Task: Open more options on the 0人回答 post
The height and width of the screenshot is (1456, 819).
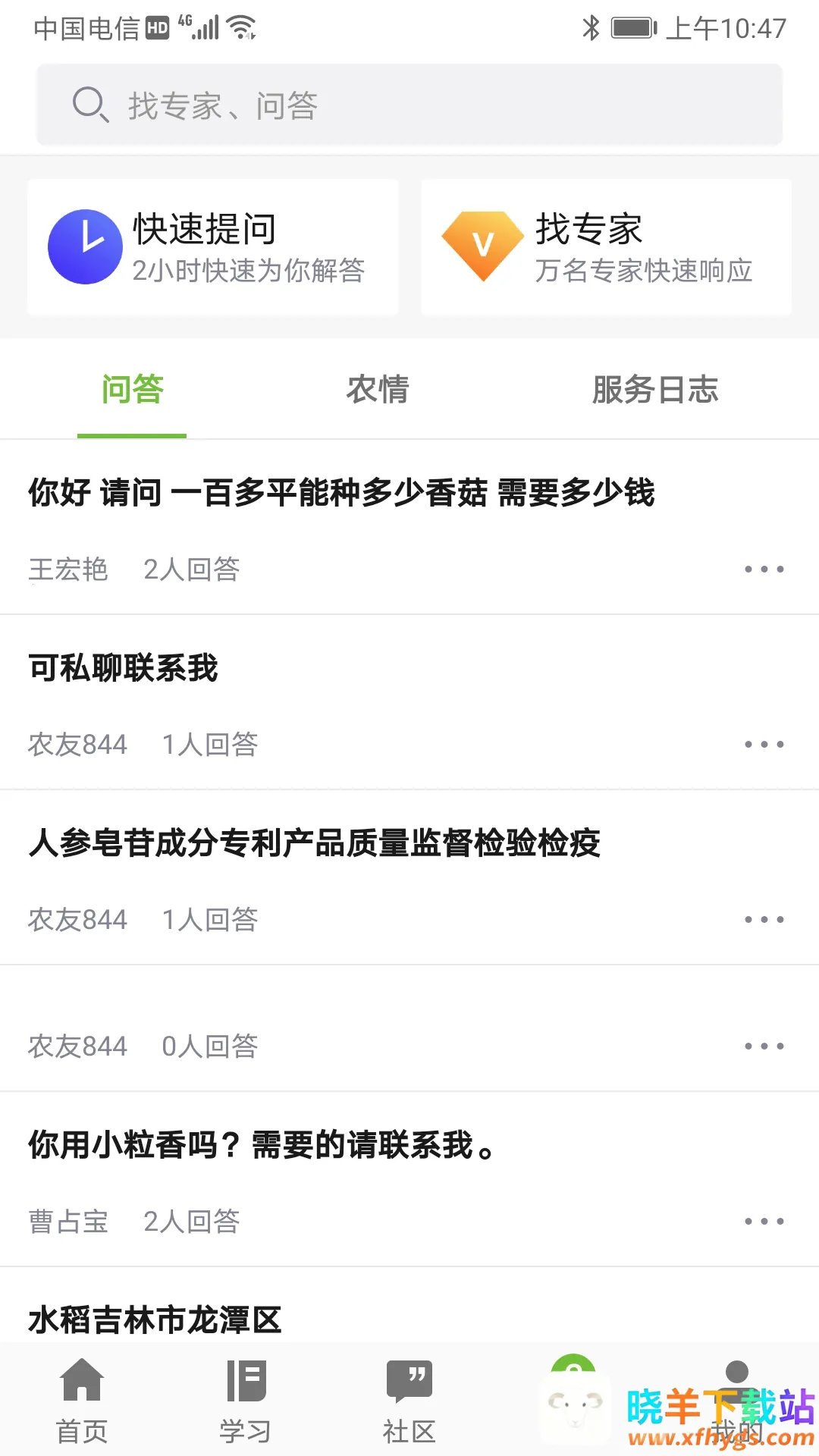Action: point(764,1046)
